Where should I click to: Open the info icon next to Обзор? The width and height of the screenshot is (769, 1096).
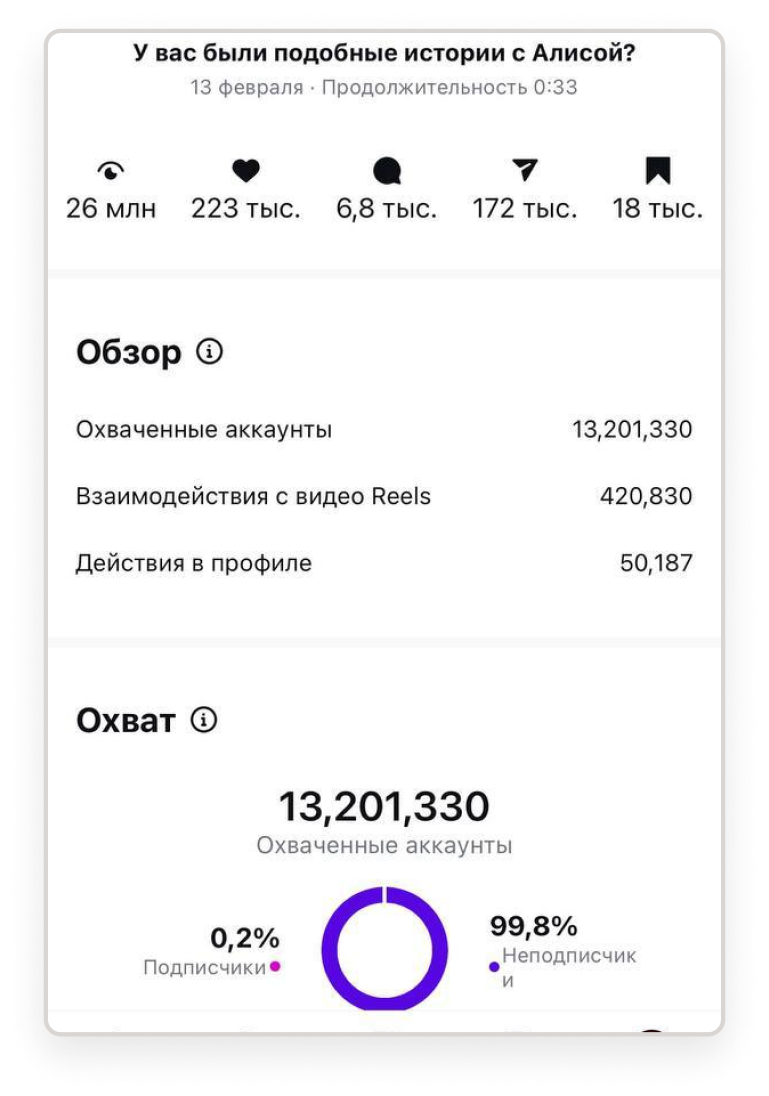tap(209, 352)
